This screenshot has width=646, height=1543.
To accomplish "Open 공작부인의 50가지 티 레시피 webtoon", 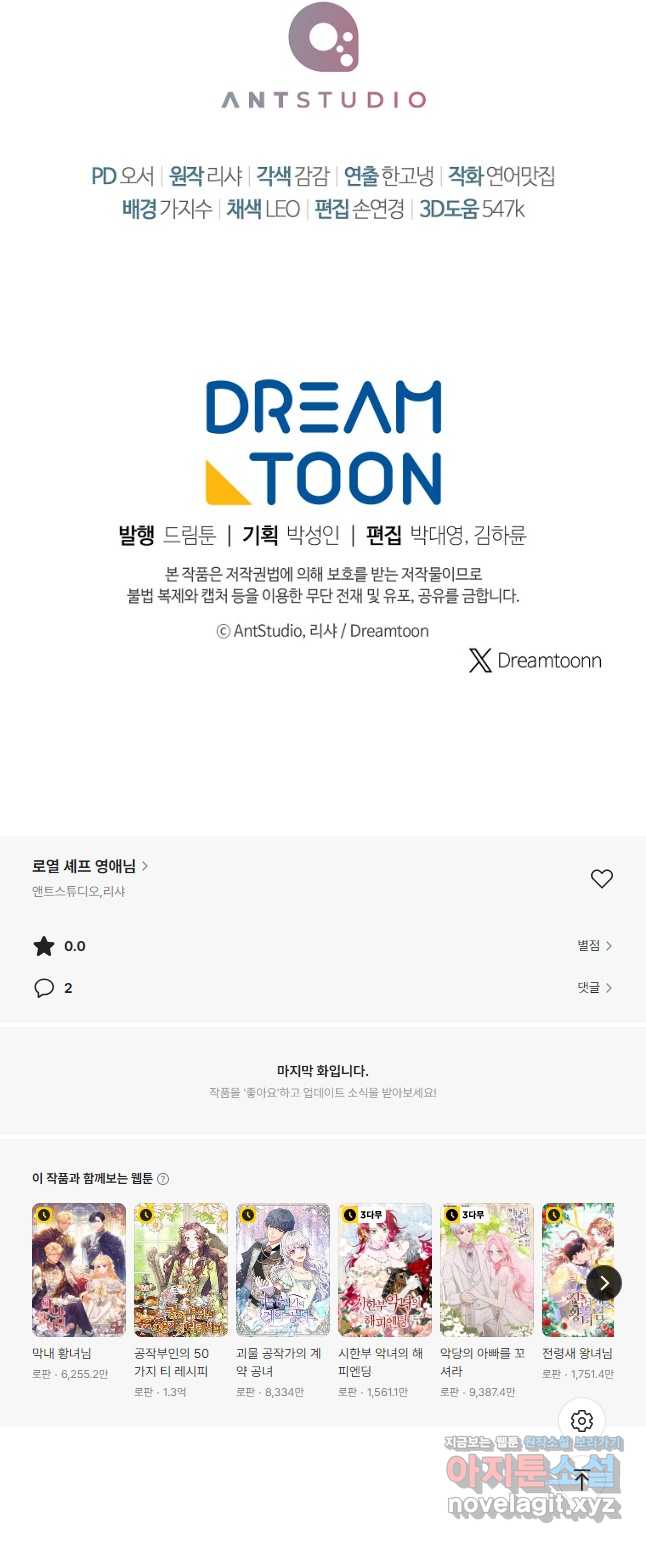I will point(181,1270).
